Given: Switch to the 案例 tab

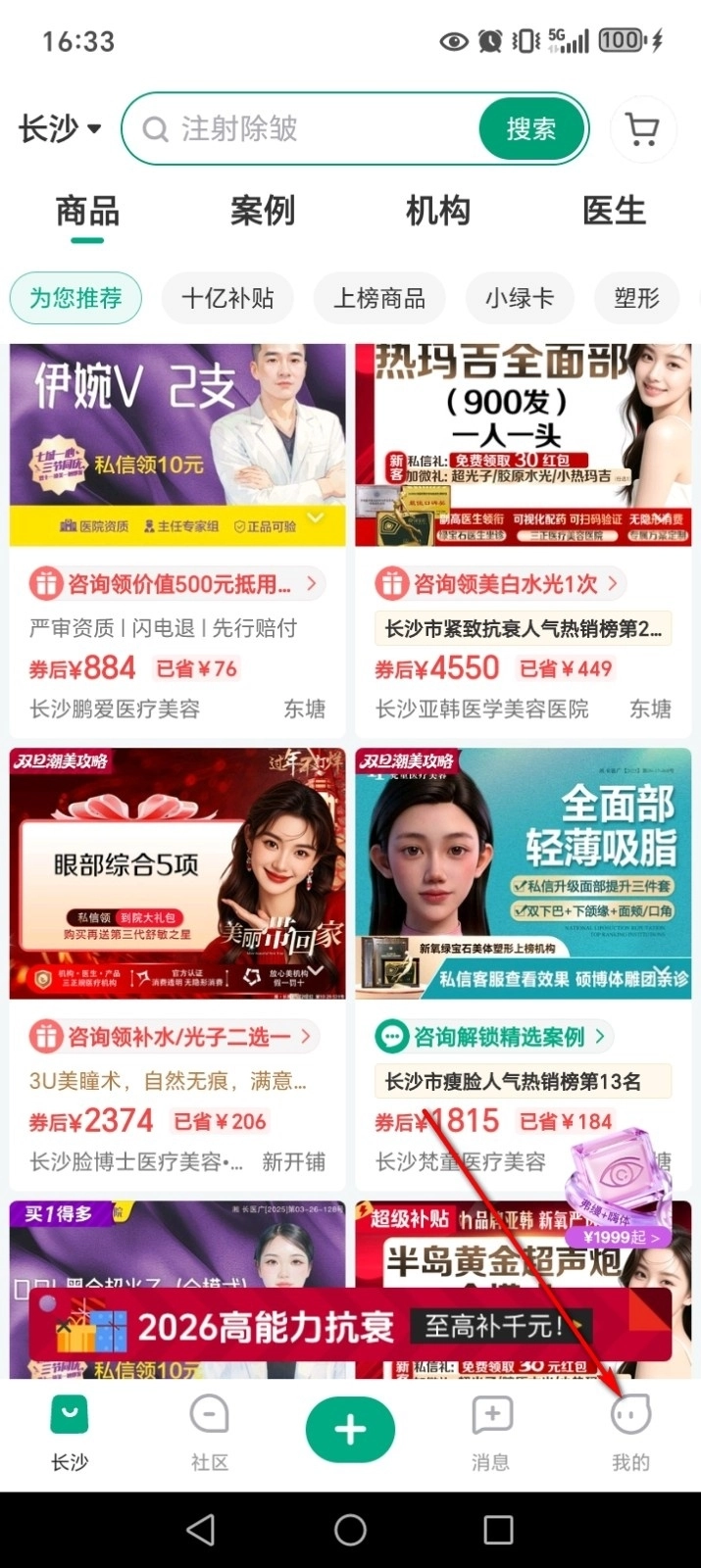Looking at the screenshot, I should tap(263, 211).
